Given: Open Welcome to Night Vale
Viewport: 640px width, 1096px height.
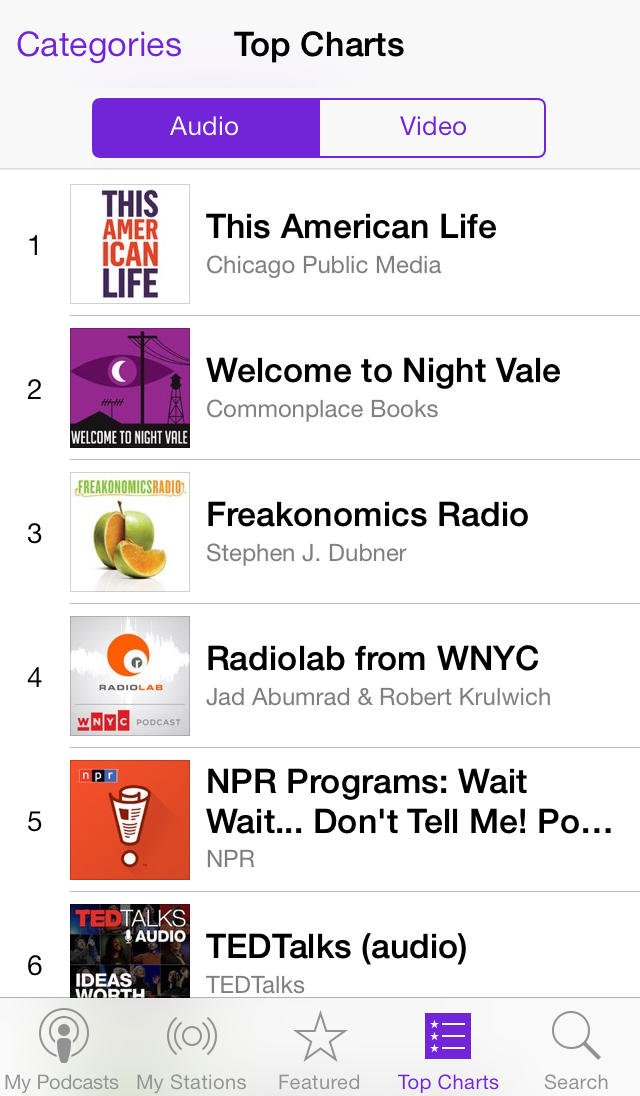Looking at the screenshot, I should point(382,388).
